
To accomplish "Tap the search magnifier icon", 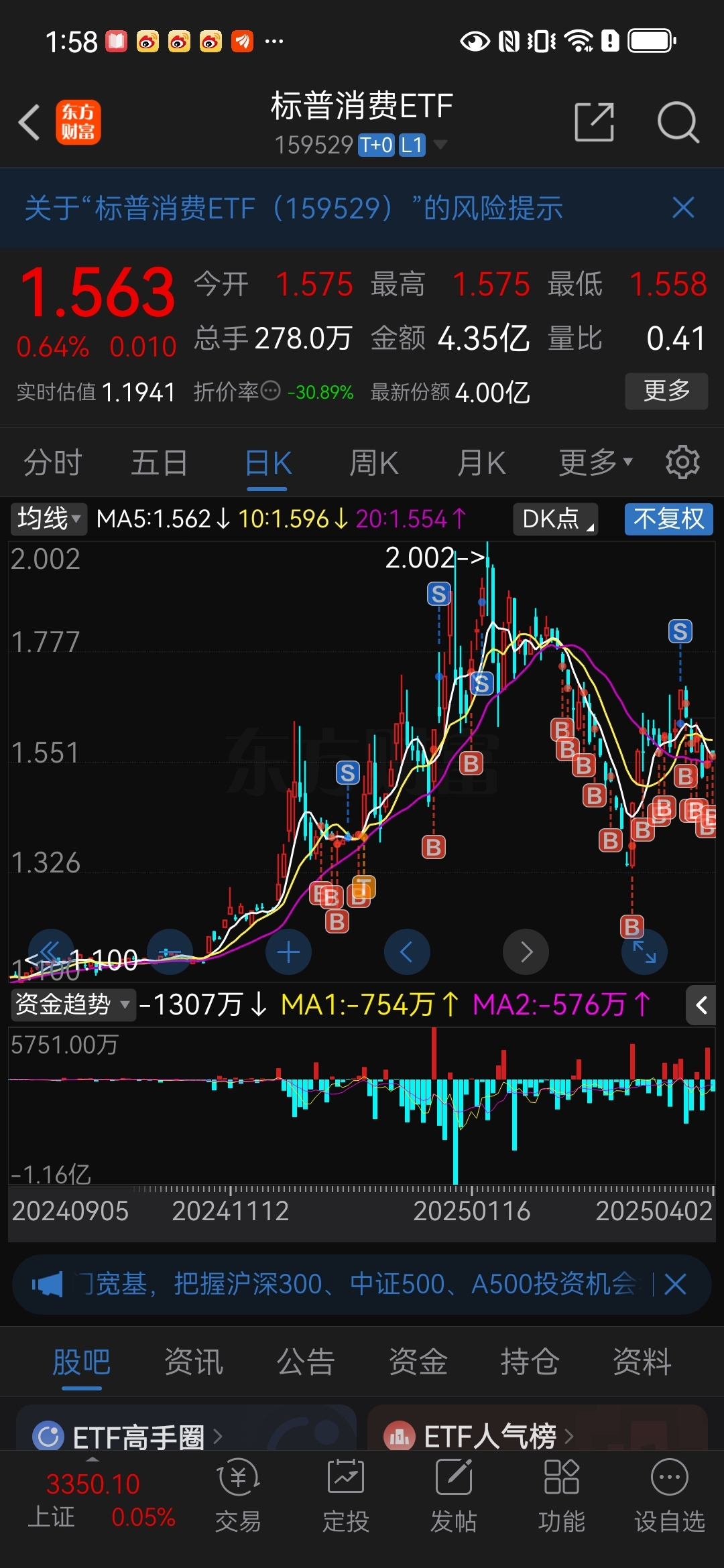I will click(678, 122).
